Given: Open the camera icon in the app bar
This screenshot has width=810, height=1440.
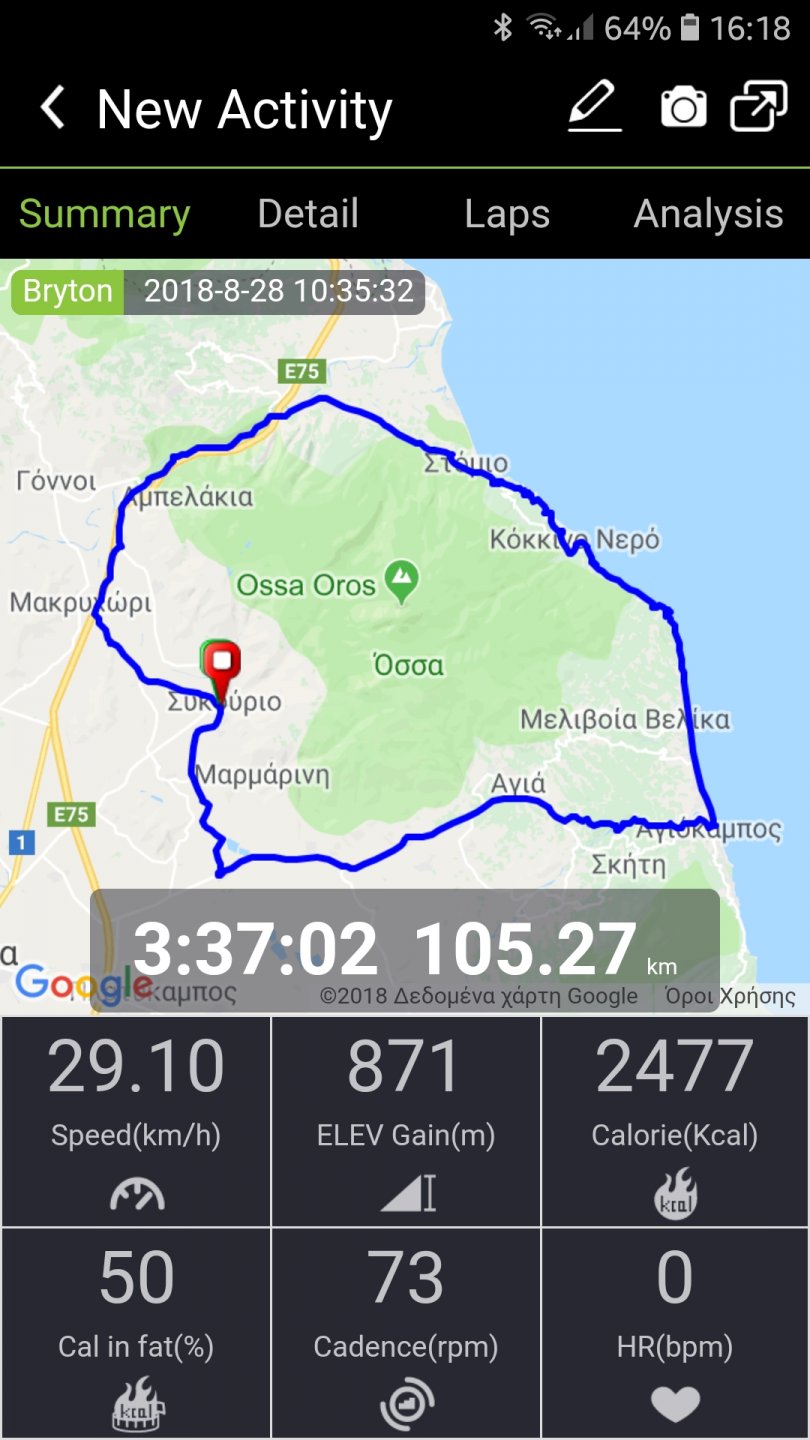Looking at the screenshot, I should coord(683,107).
